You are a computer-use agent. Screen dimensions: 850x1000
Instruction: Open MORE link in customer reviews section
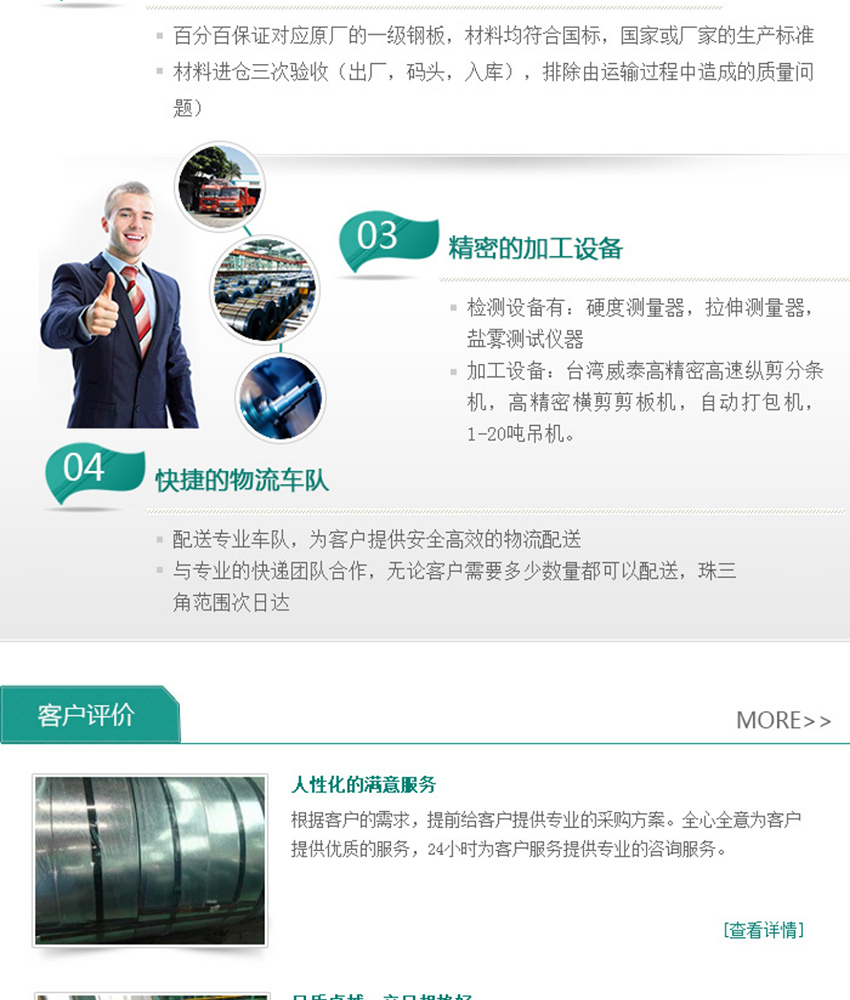pyautogui.click(x=783, y=720)
